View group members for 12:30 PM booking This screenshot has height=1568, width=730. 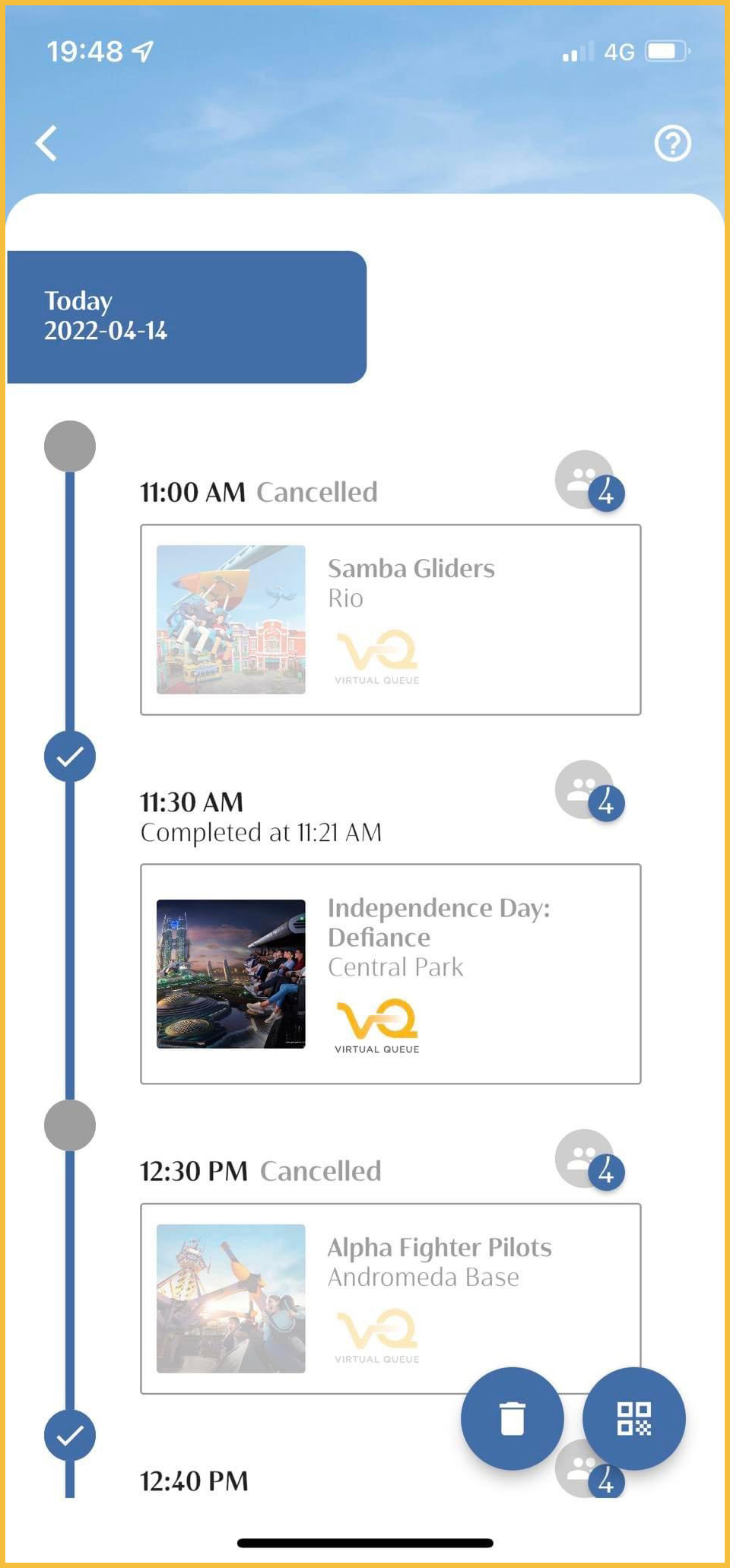coord(589,1160)
